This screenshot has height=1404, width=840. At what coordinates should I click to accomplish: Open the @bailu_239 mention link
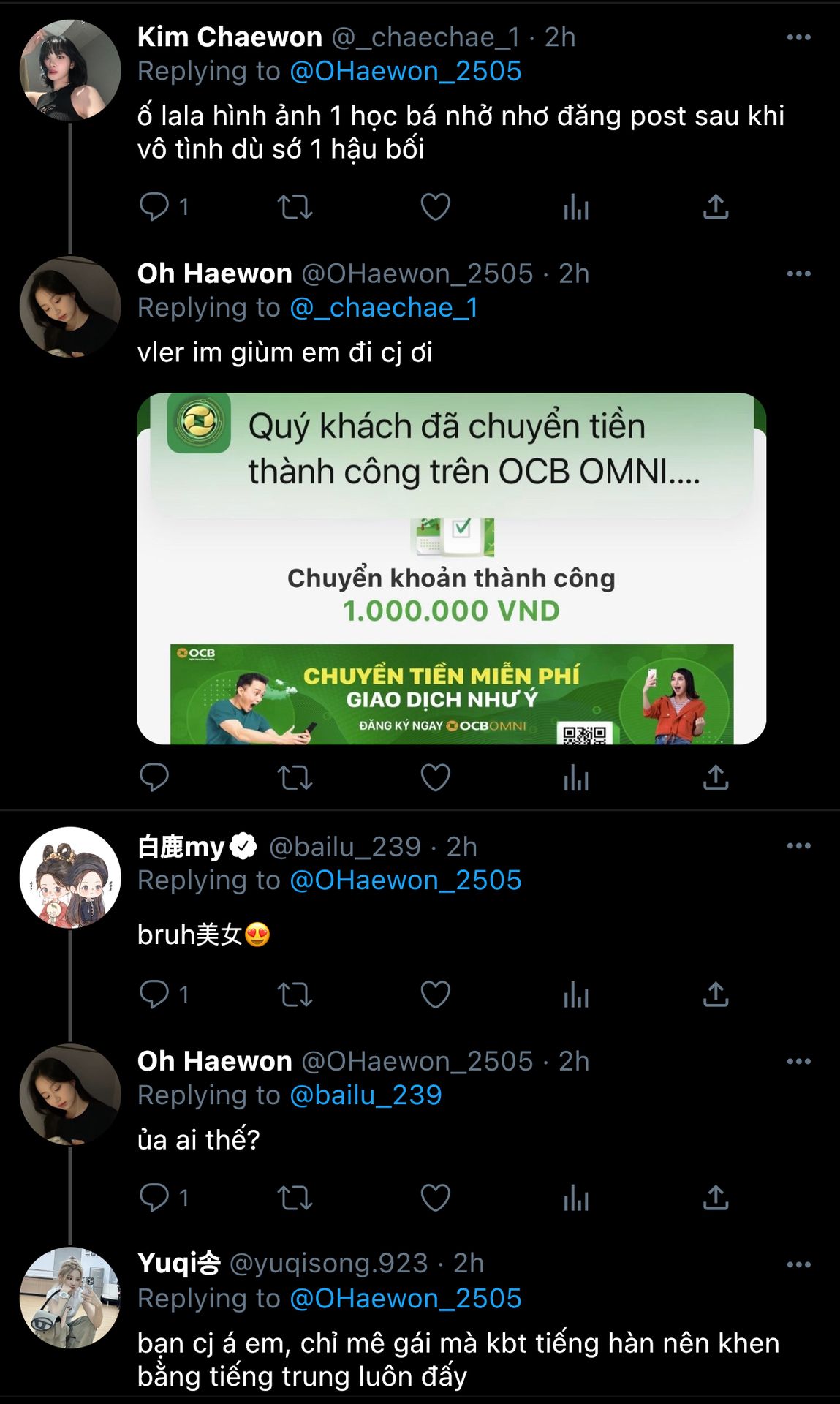[366, 1095]
